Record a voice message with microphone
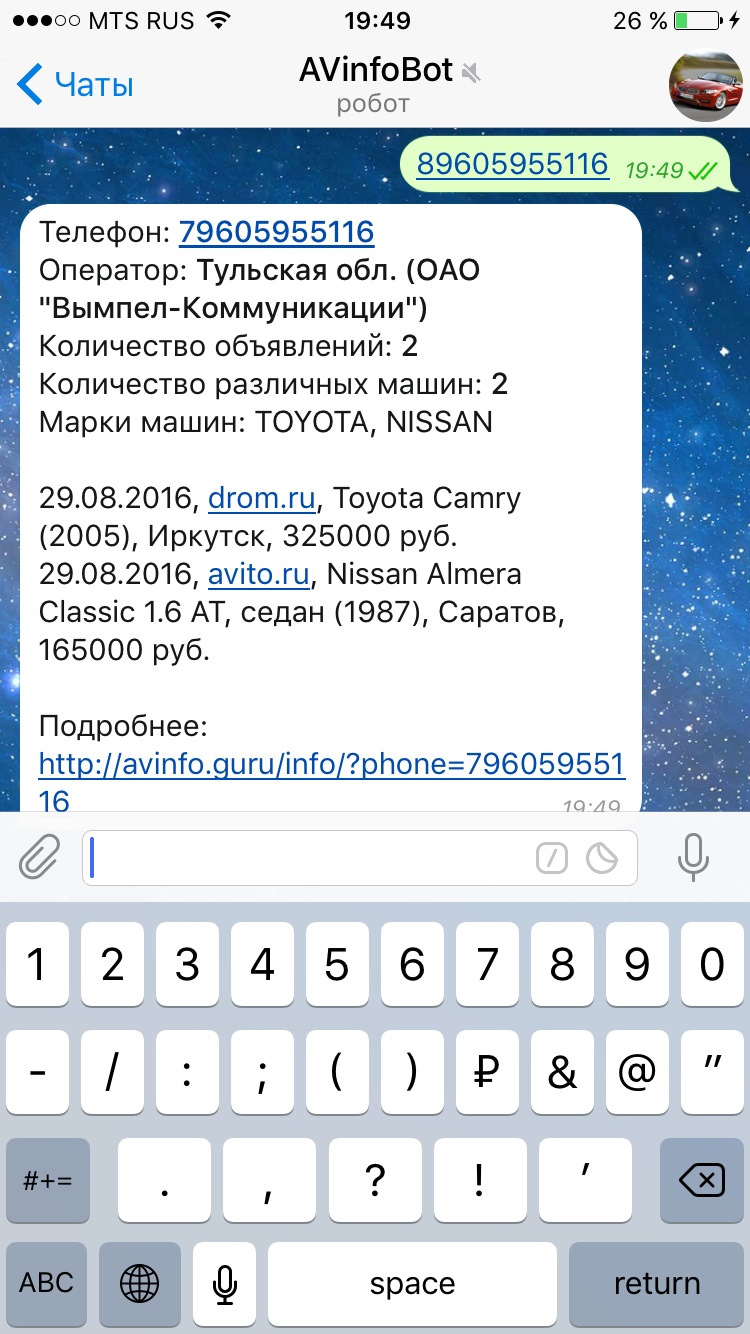 [x=693, y=857]
